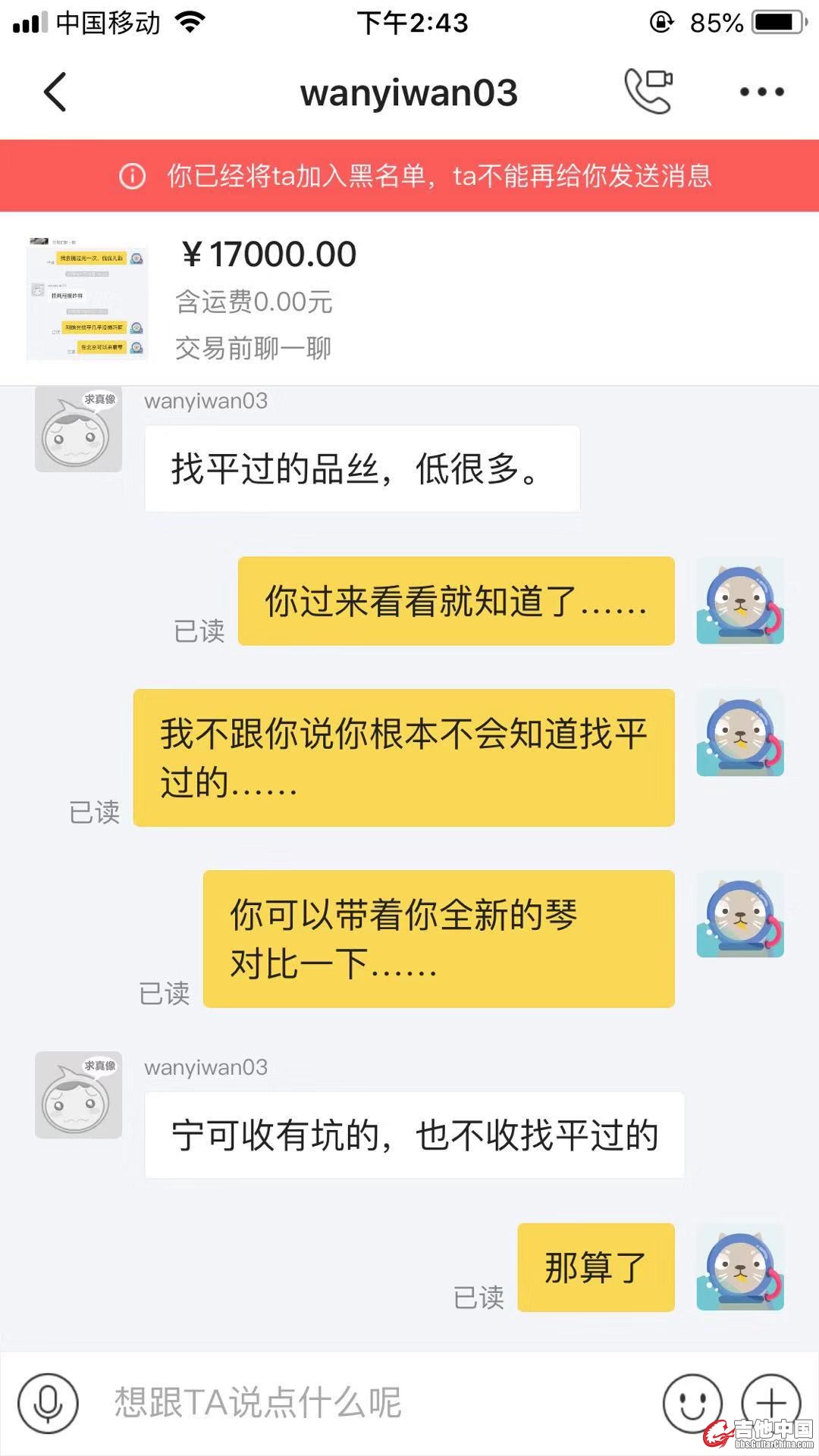Open the three-dot overflow menu
Viewport: 819px width, 1456px height.
[x=761, y=92]
